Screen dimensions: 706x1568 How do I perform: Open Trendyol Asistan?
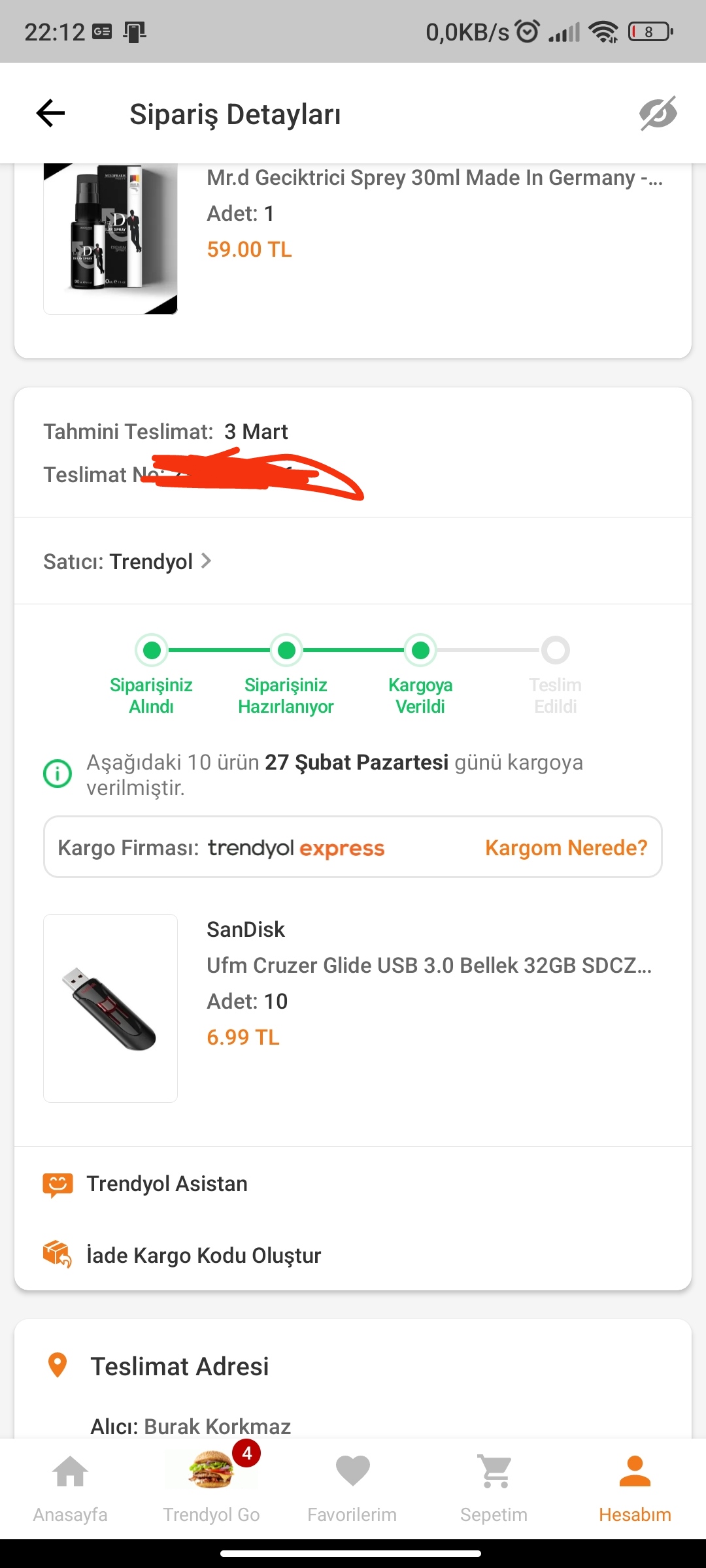[167, 1184]
